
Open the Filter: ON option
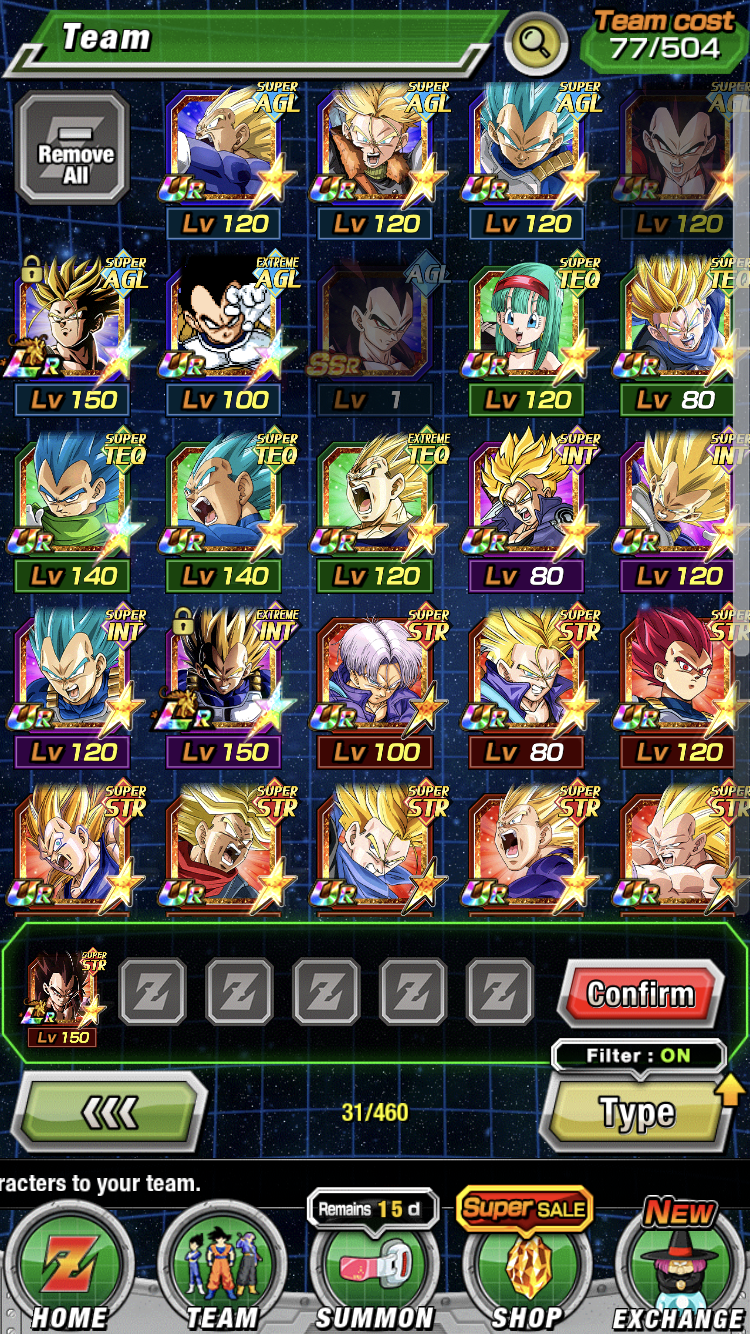[639, 1056]
